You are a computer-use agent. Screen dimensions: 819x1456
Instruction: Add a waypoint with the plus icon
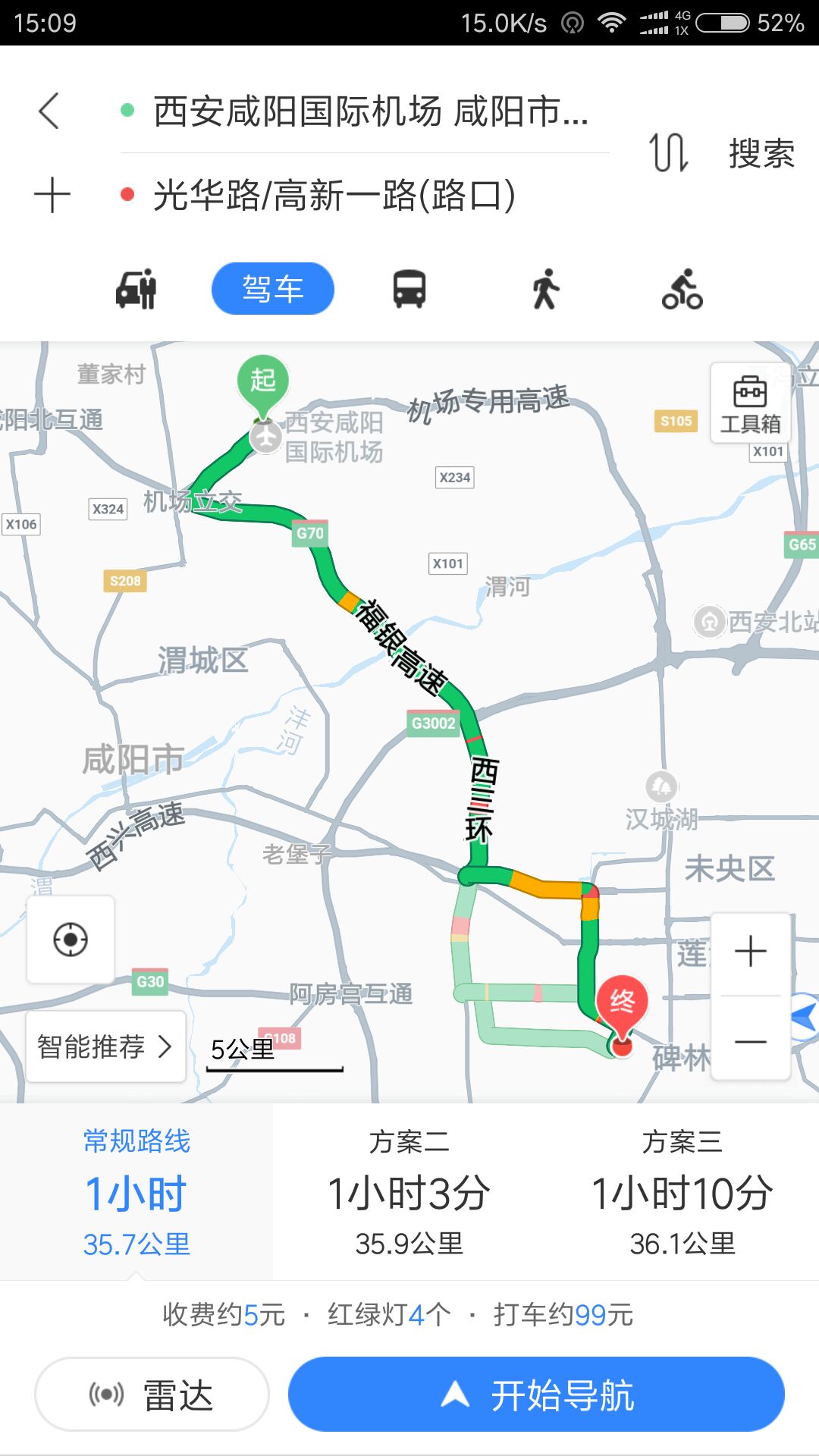[52, 195]
